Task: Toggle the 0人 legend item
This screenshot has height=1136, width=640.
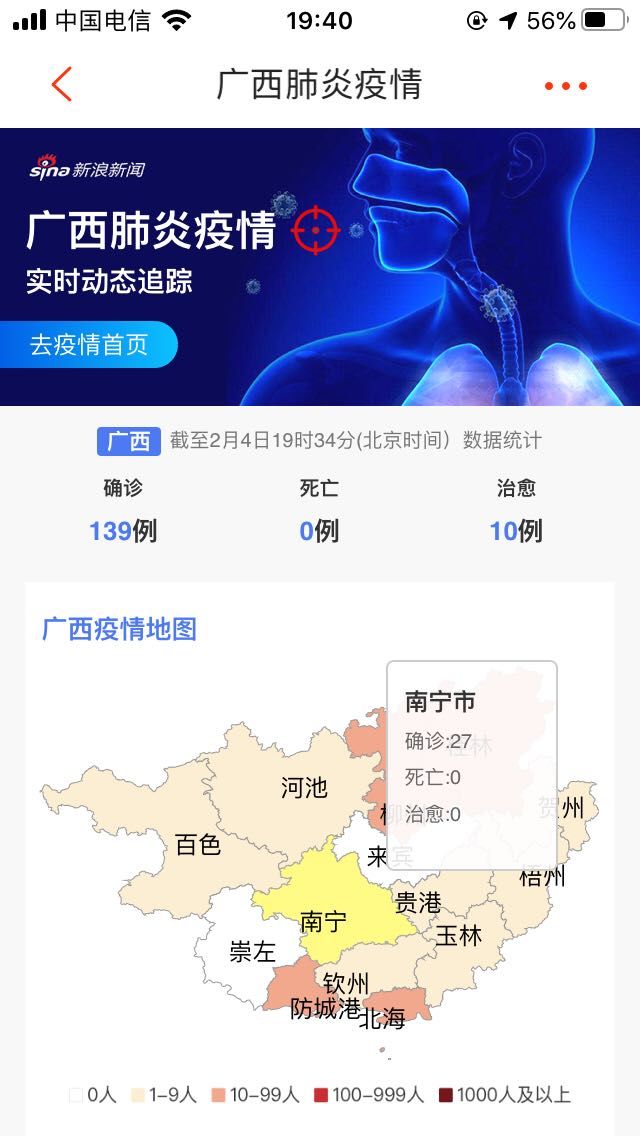Action: (x=93, y=1095)
